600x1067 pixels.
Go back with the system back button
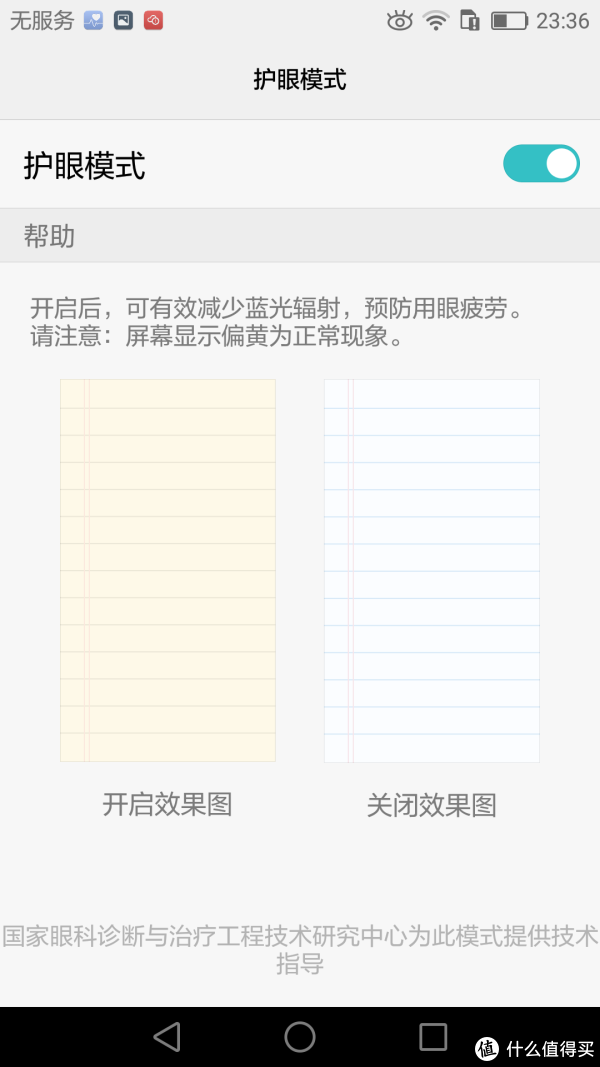(167, 1037)
